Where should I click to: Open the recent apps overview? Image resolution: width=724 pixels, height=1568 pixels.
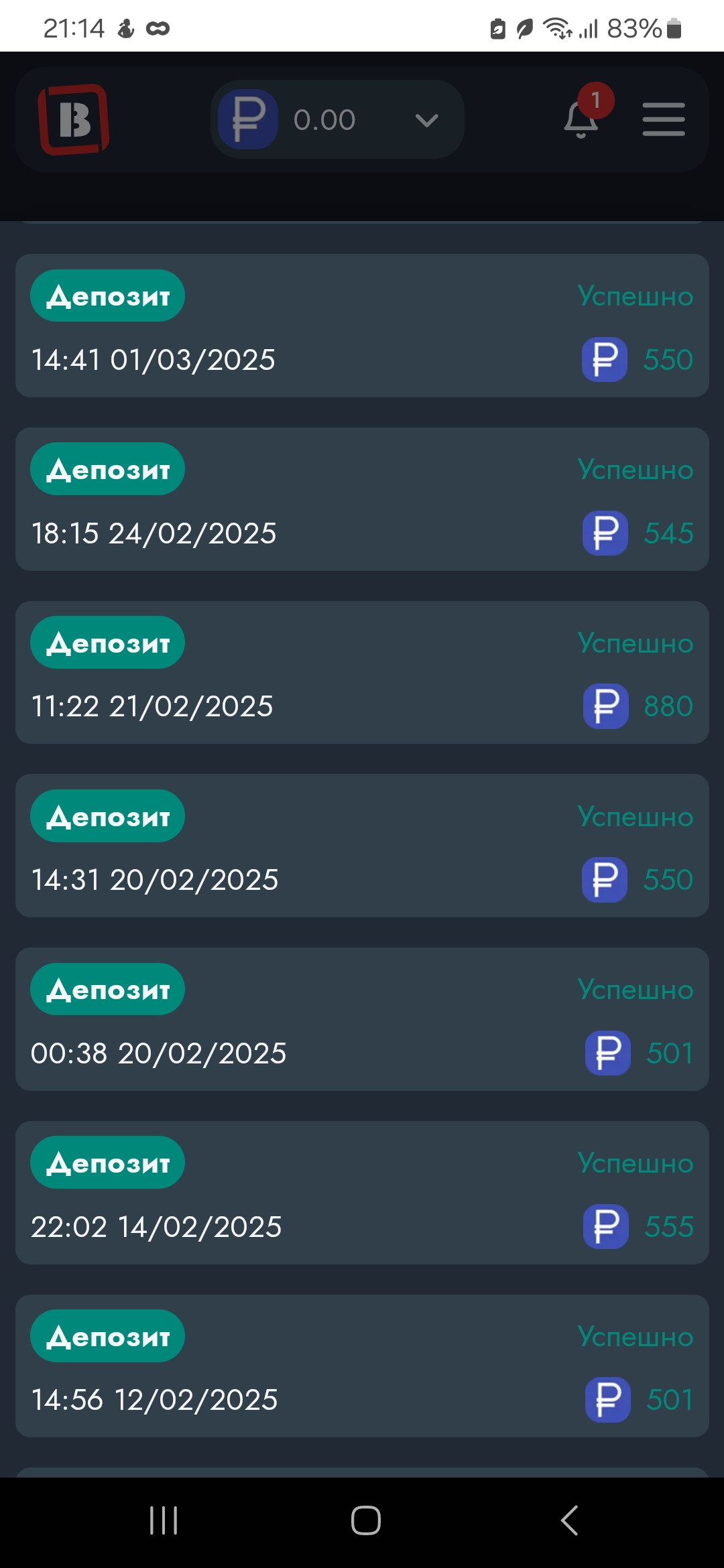(164, 1520)
